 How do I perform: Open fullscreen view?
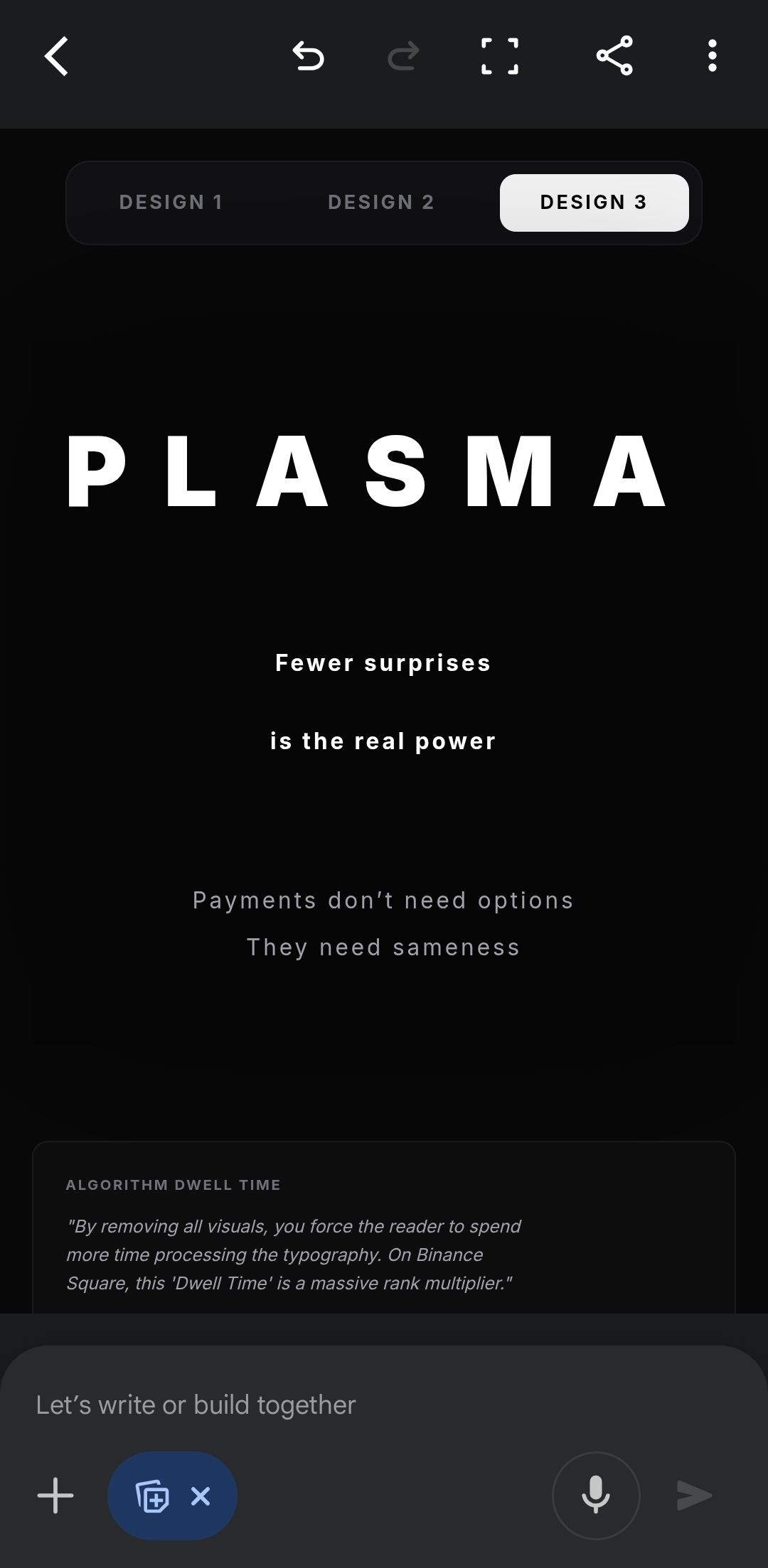click(x=500, y=56)
